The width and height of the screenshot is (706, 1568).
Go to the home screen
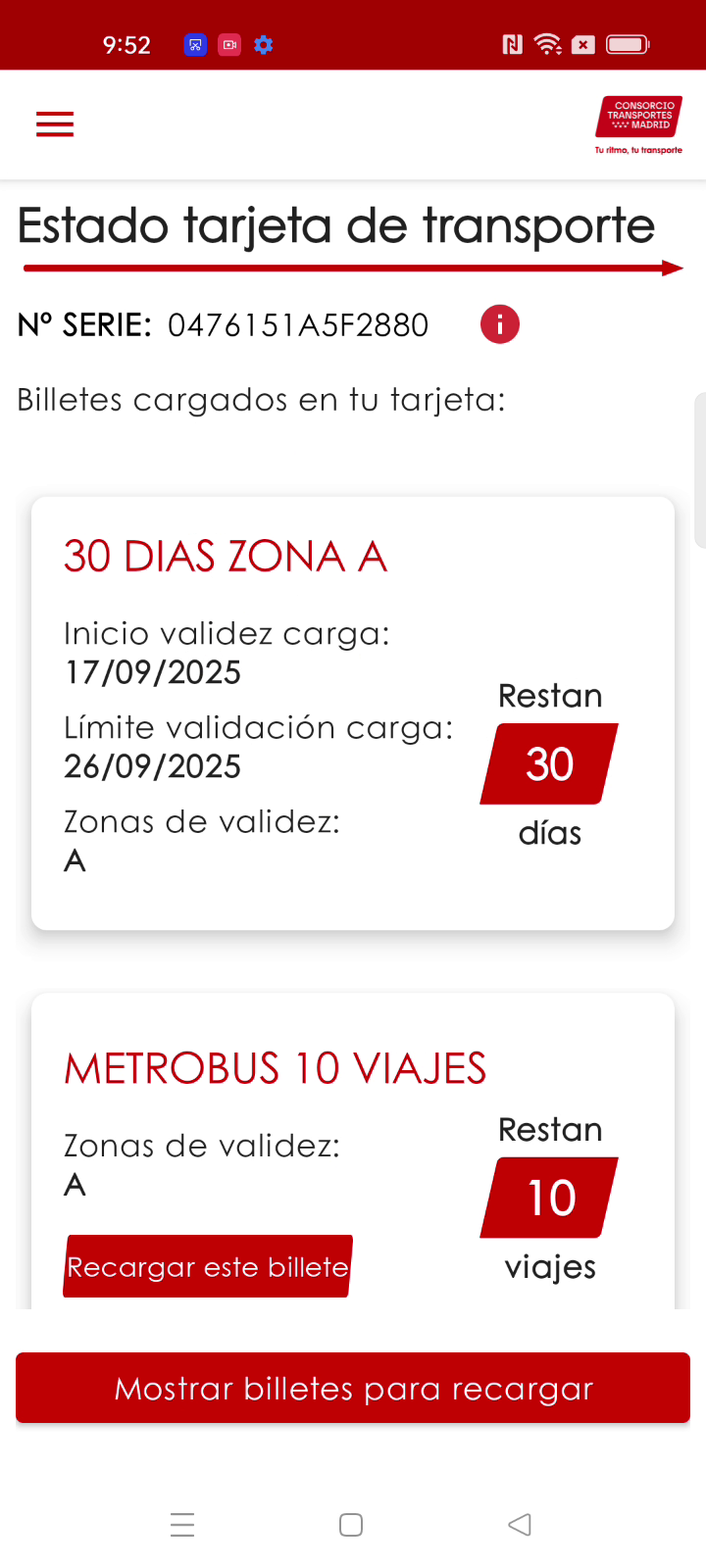click(351, 1525)
